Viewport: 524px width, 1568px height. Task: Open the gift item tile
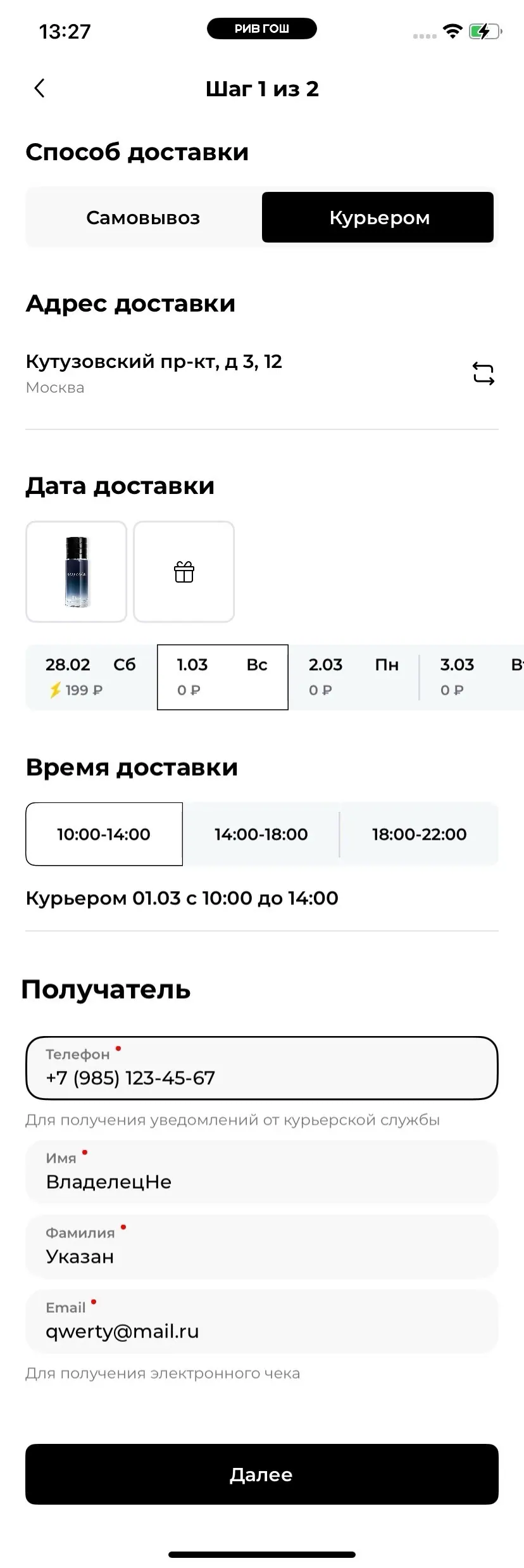point(184,572)
